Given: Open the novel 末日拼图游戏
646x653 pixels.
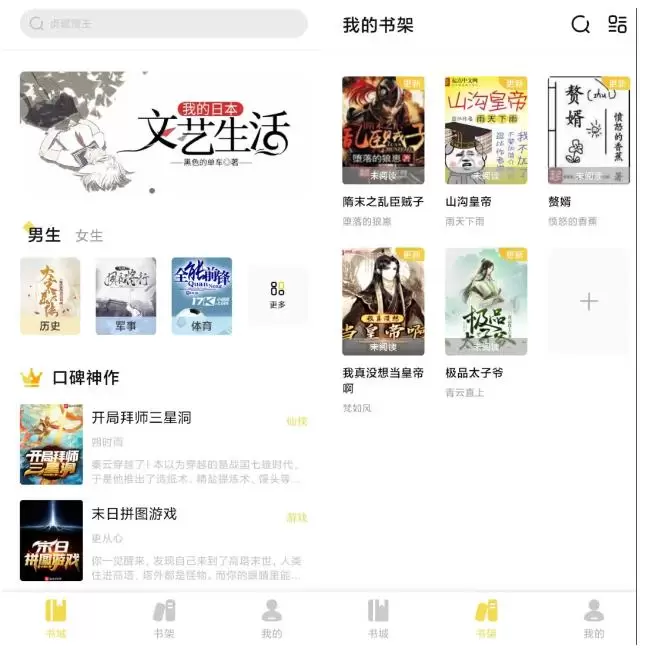Looking at the screenshot, I should point(134,514).
